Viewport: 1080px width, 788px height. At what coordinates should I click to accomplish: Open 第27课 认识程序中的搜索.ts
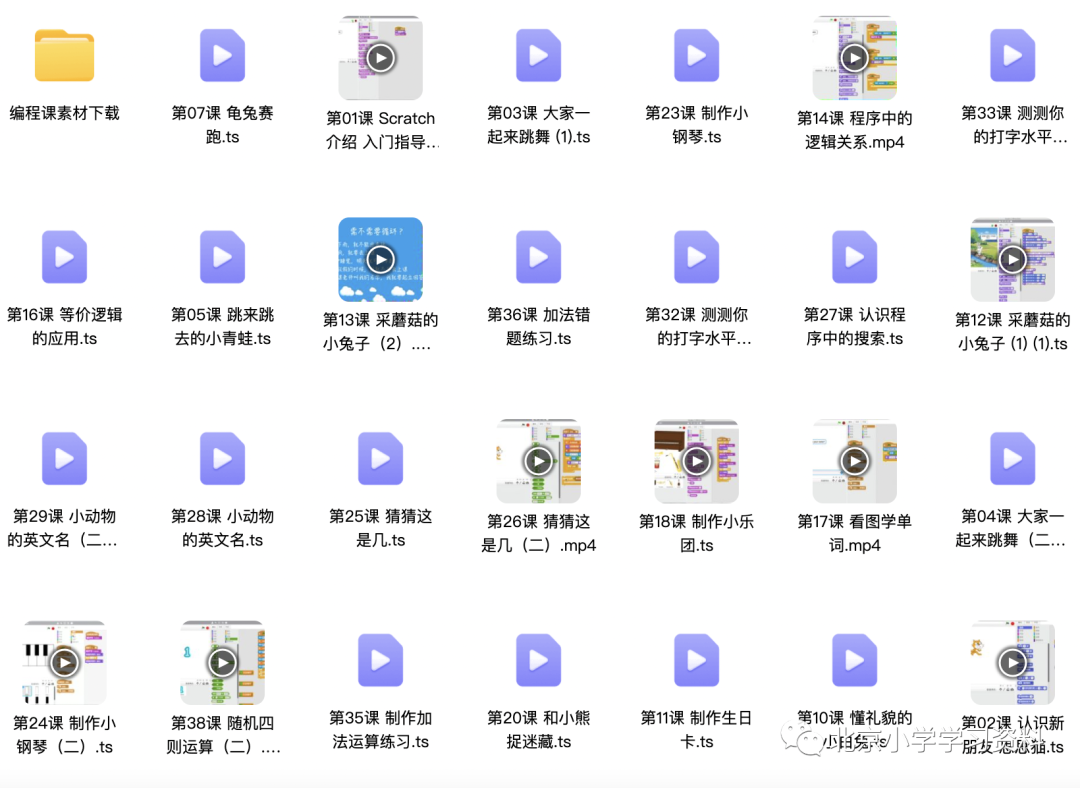[854, 257]
